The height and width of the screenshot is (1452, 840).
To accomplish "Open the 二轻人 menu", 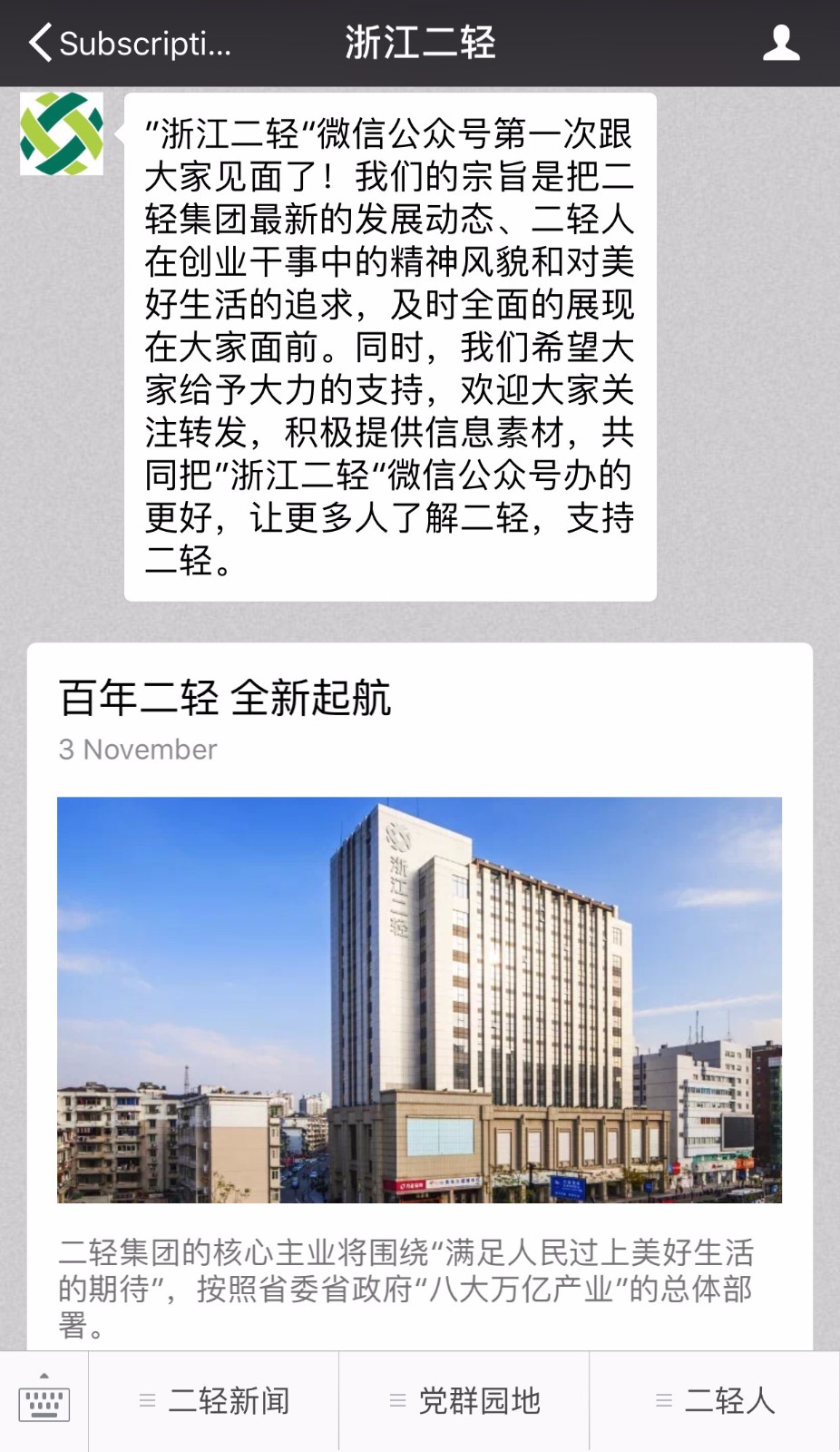I will tap(715, 1400).
